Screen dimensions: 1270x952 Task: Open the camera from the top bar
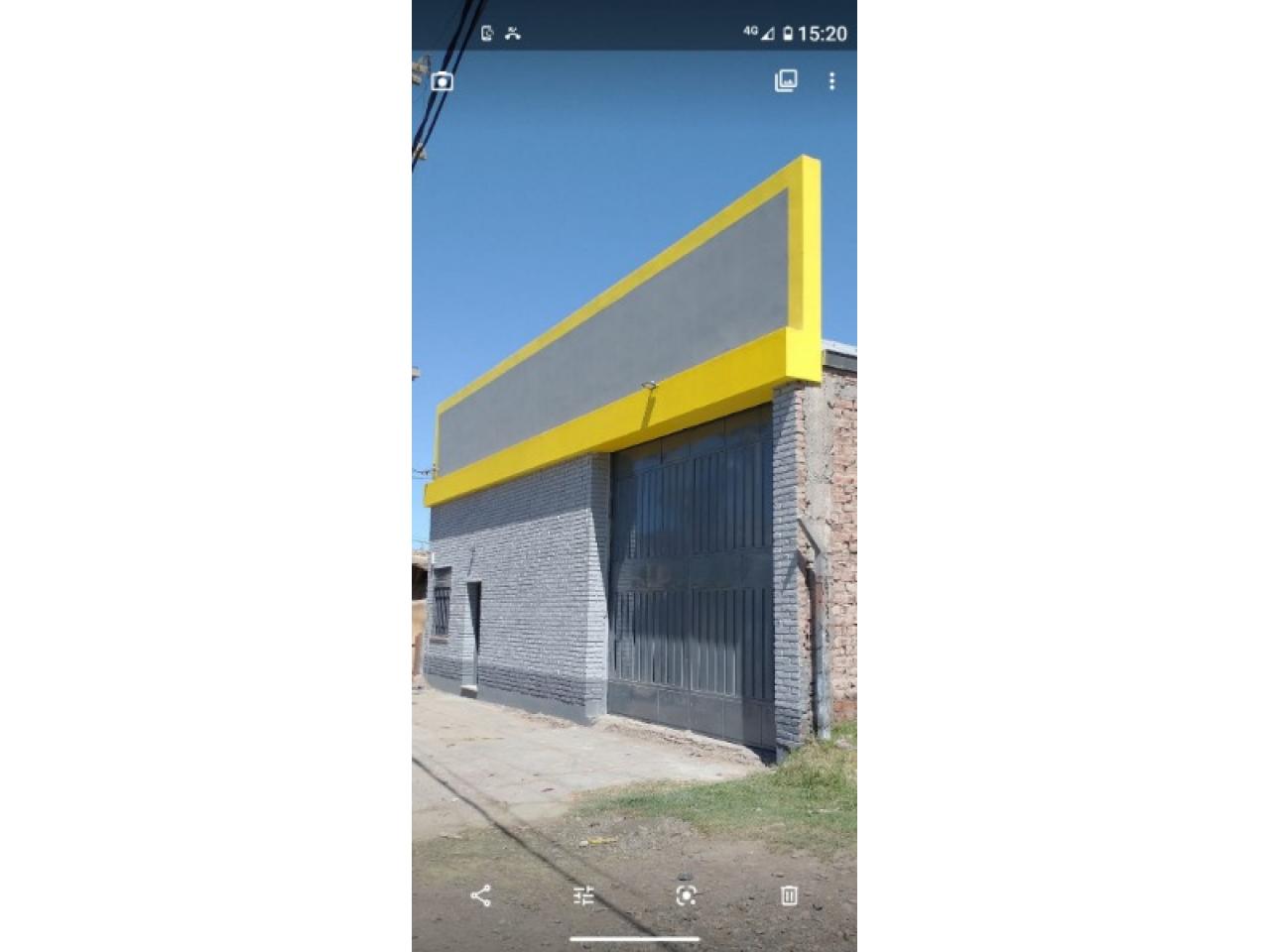tap(443, 81)
